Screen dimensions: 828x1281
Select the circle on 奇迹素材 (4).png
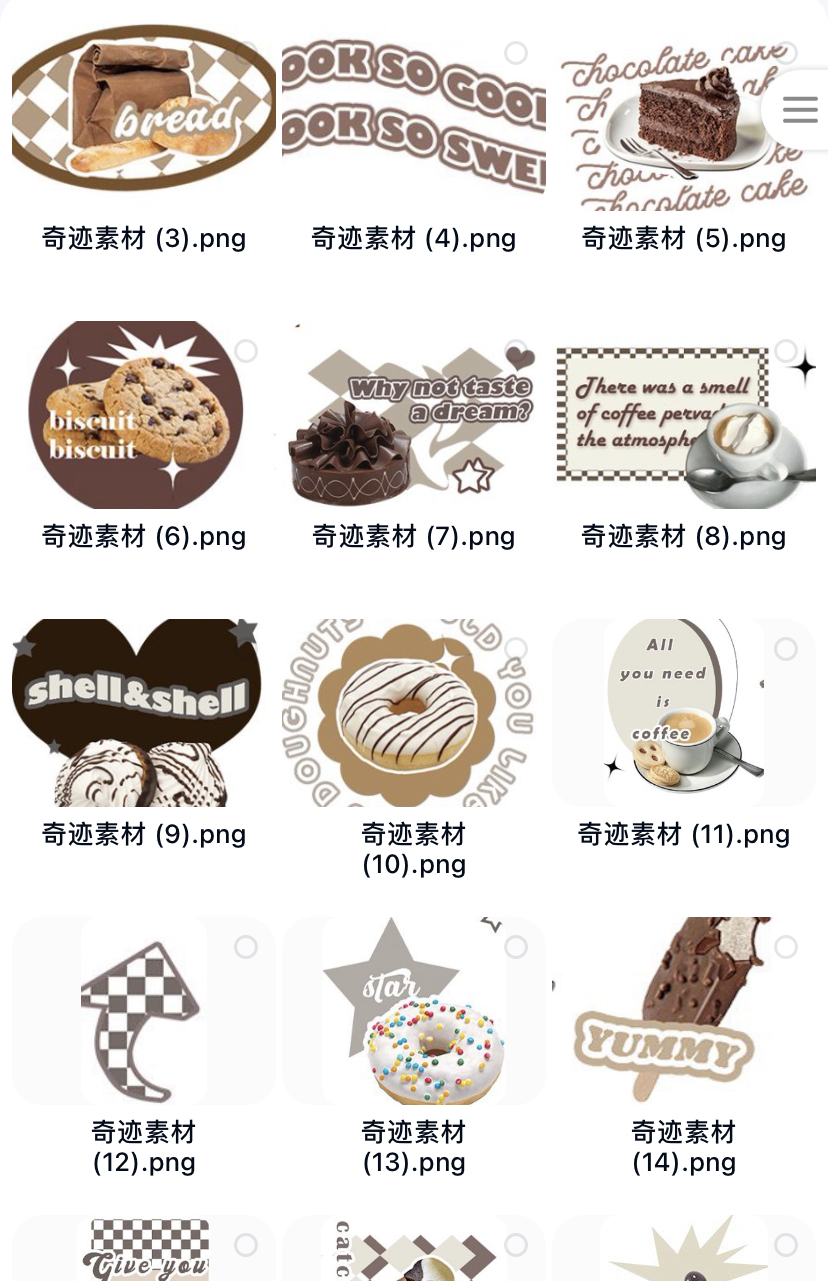[x=516, y=53]
